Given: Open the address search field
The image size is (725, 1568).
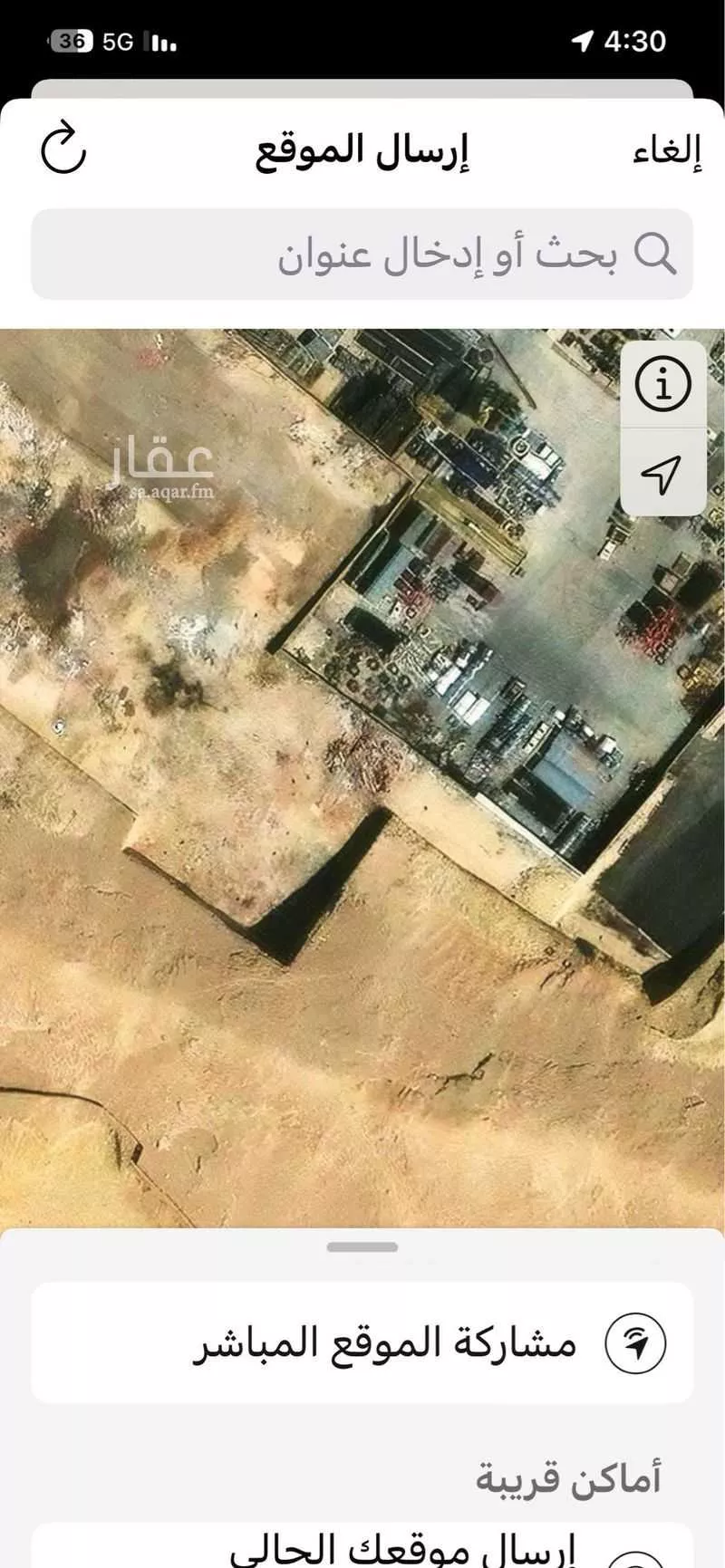Looking at the screenshot, I should 362,255.
